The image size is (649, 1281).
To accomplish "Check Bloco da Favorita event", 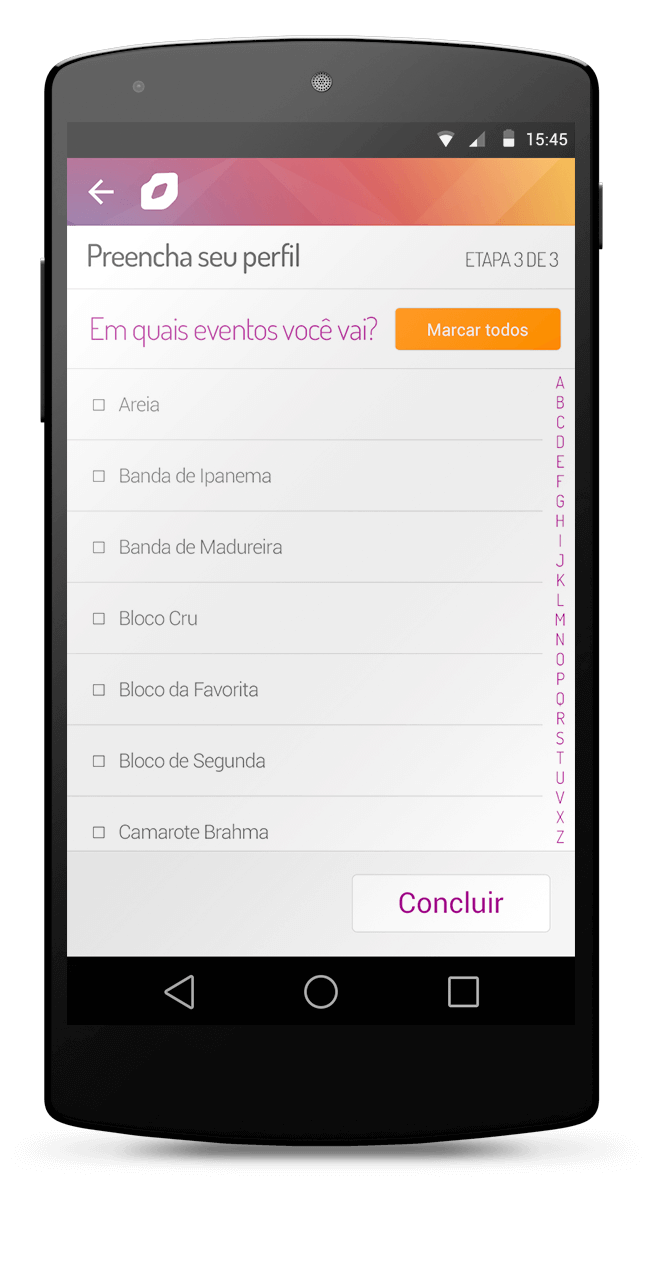I will coord(99,690).
